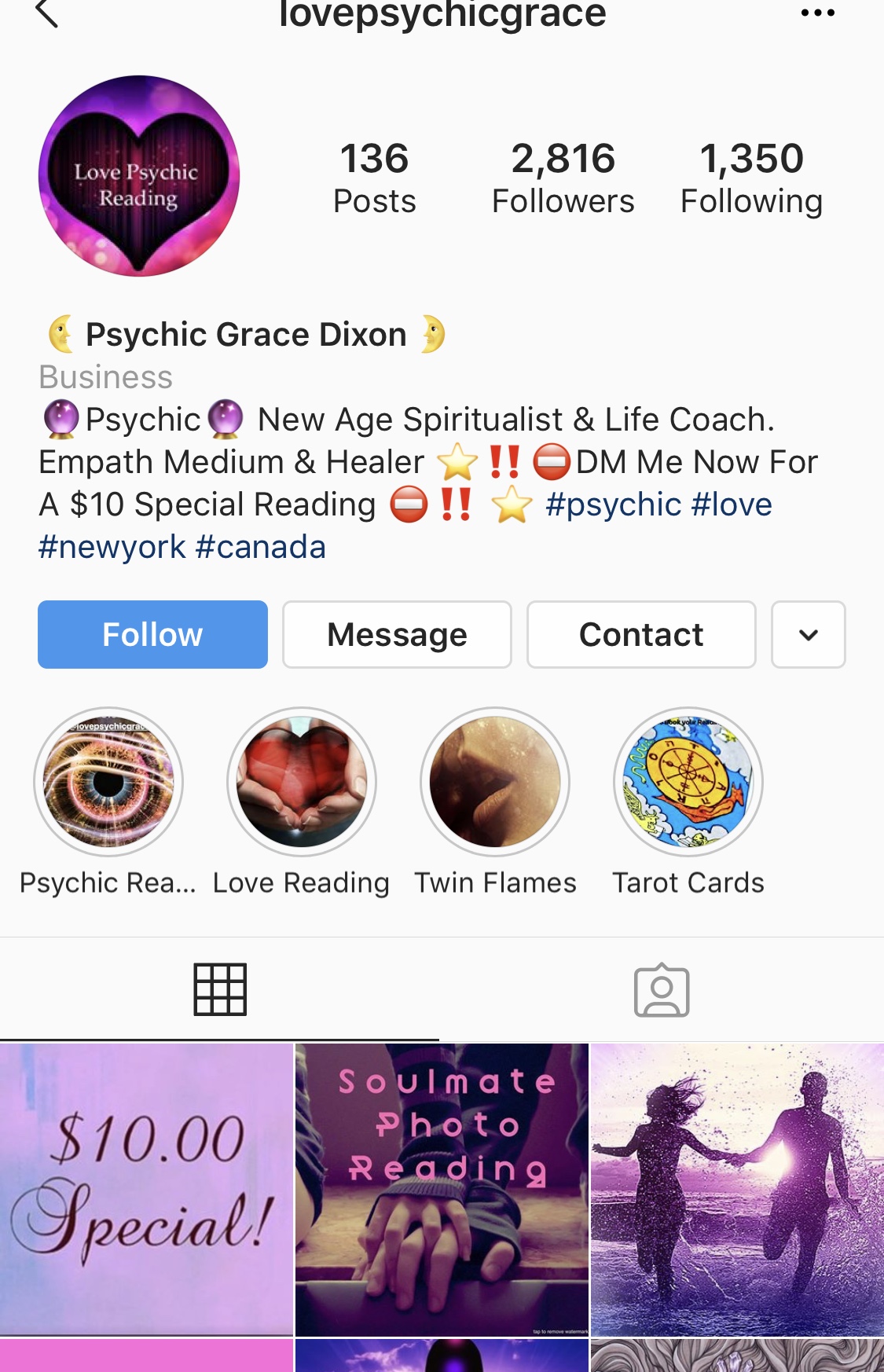Open the $10.00 Special post

tap(146, 1189)
